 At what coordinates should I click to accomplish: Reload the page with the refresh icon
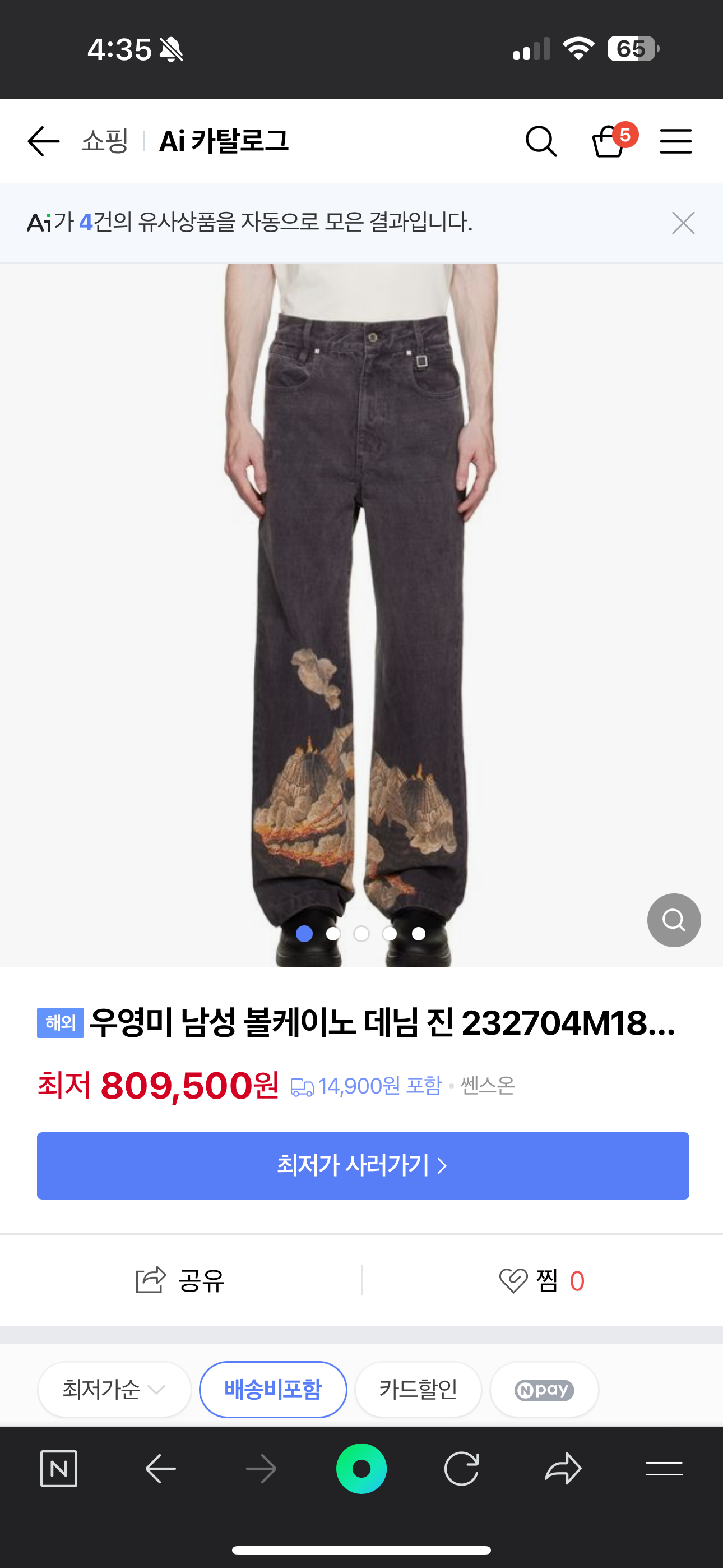point(461,1469)
